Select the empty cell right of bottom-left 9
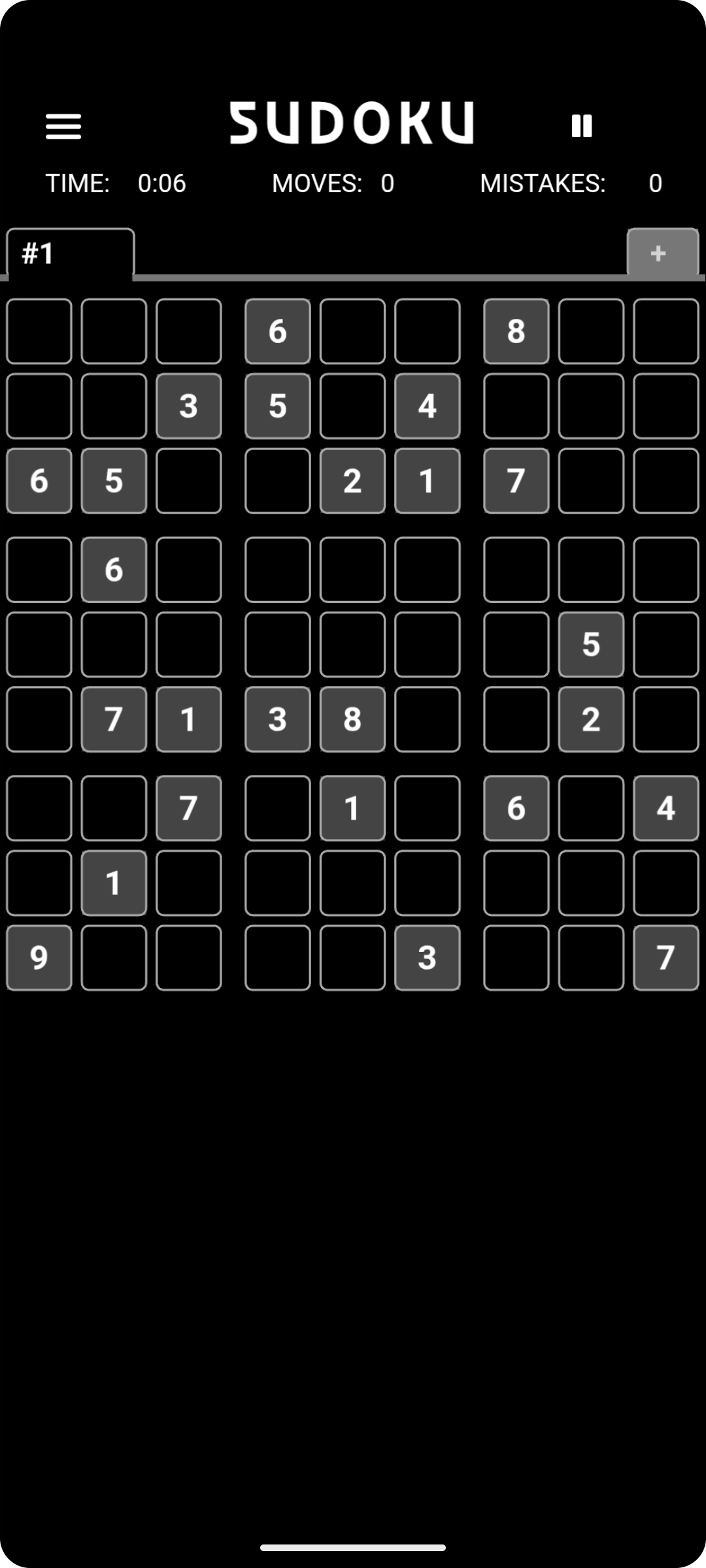This screenshot has width=706, height=1568. [x=114, y=958]
